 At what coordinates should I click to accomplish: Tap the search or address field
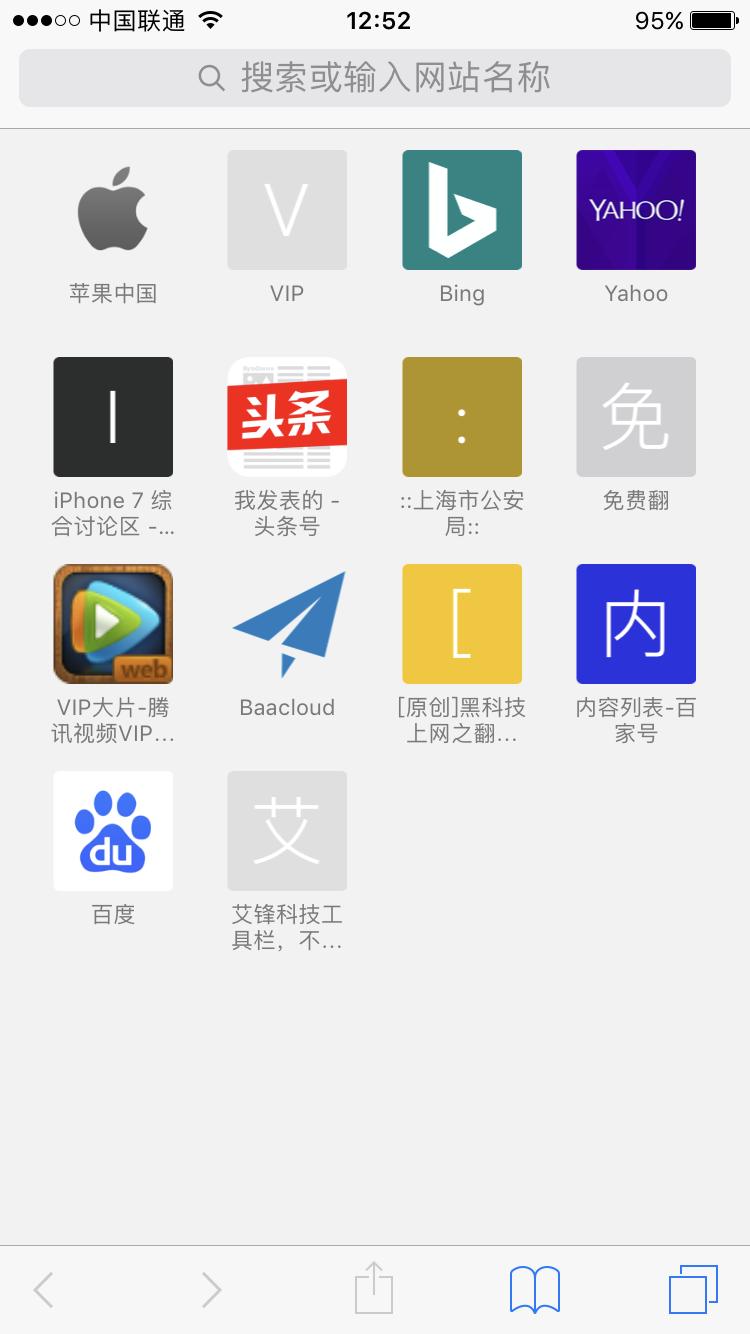[375, 78]
